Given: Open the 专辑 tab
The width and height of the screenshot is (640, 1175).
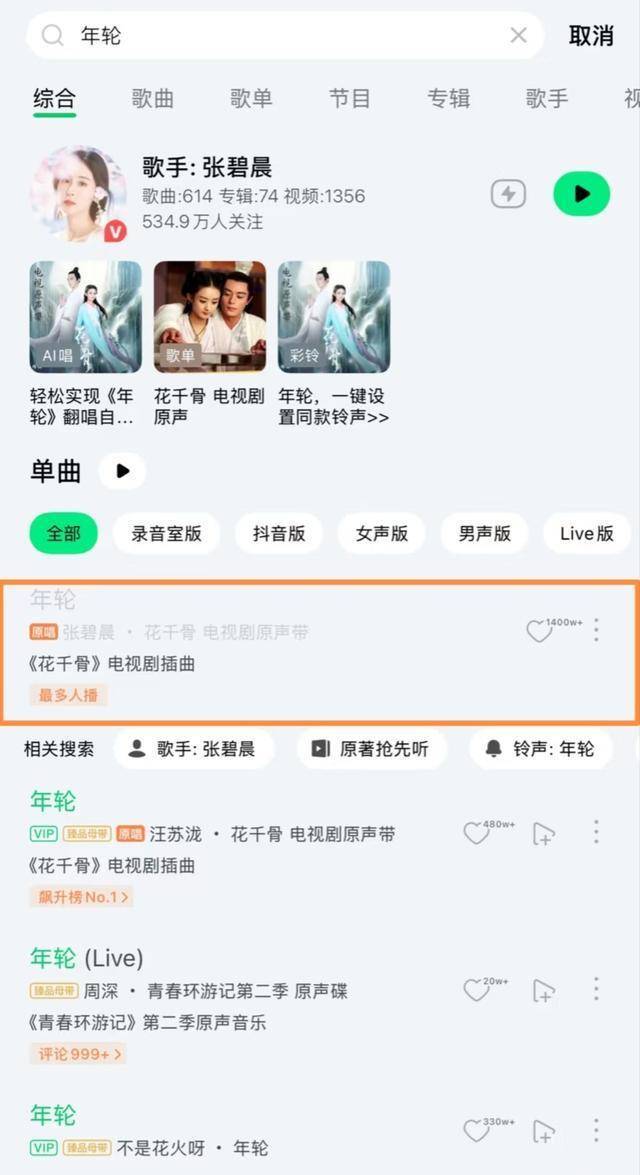Looking at the screenshot, I should click(x=448, y=98).
